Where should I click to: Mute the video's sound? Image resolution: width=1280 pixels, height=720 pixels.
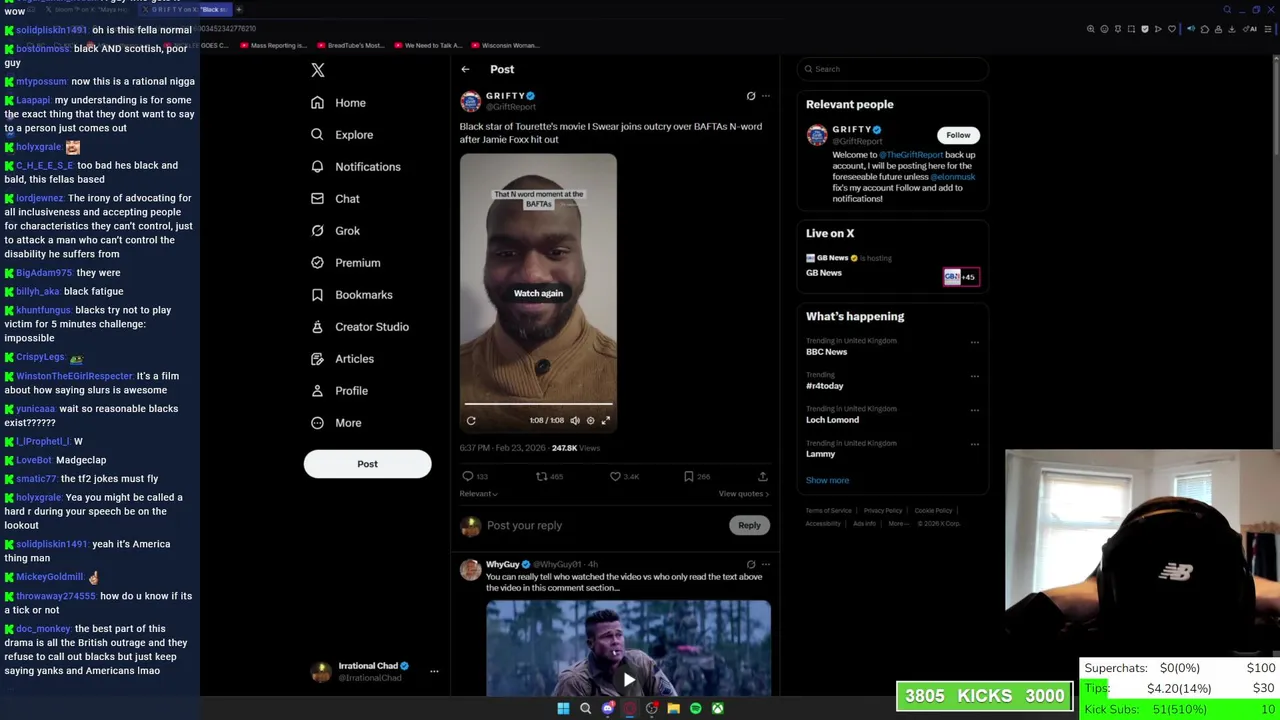pyautogui.click(x=575, y=421)
